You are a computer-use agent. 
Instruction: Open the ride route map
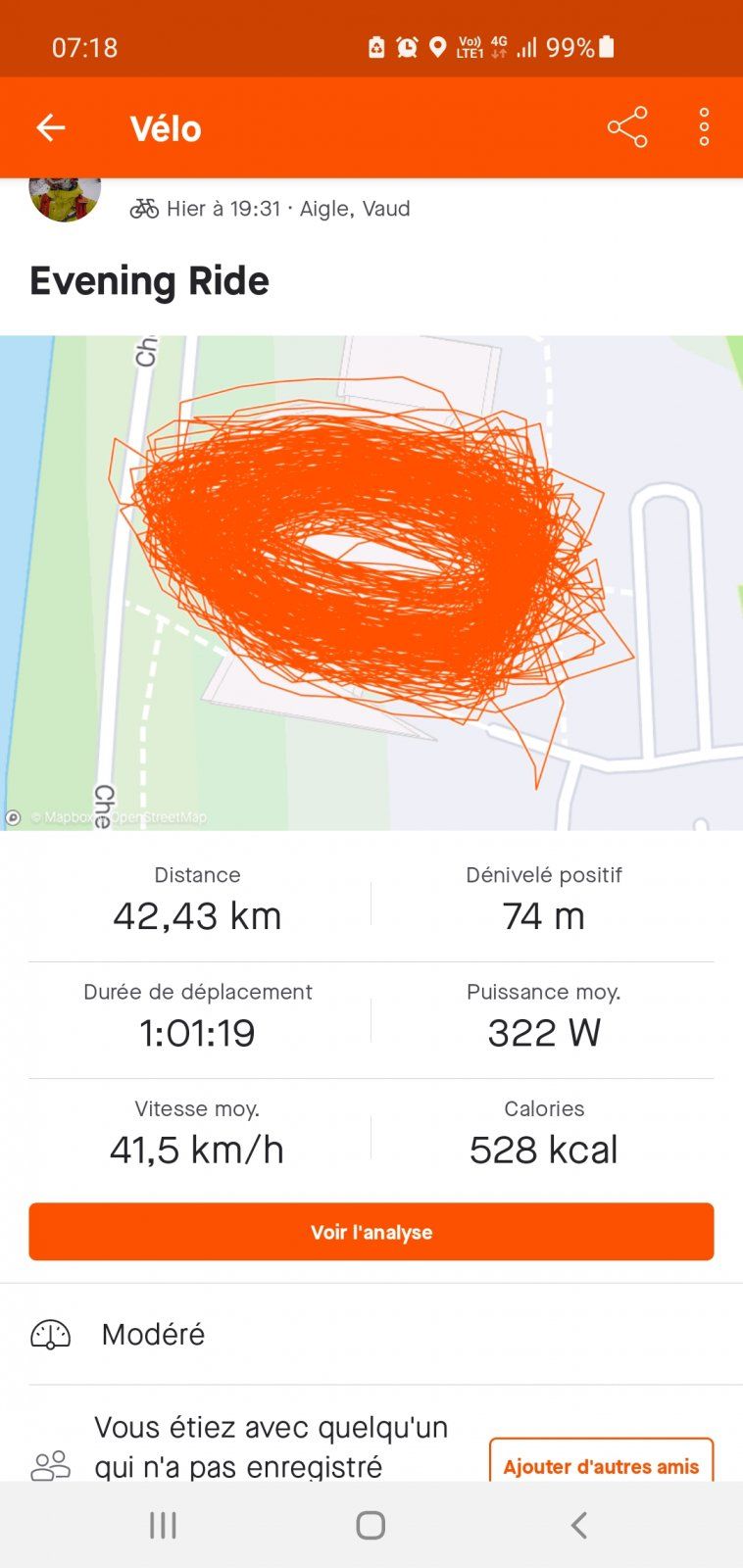click(x=371, y=583)
